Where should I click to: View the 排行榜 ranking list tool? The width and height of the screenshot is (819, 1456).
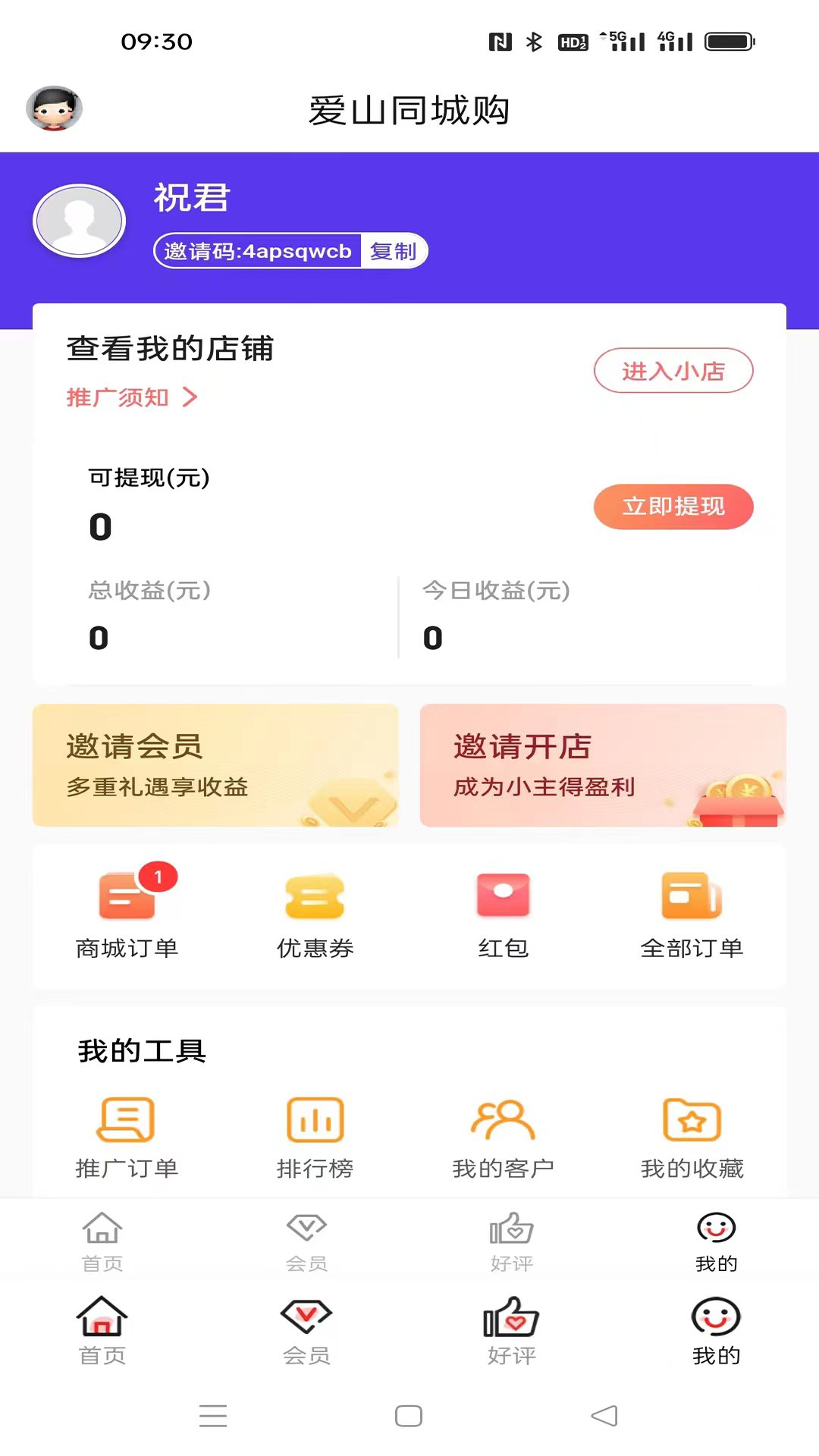click(315, 1137)
